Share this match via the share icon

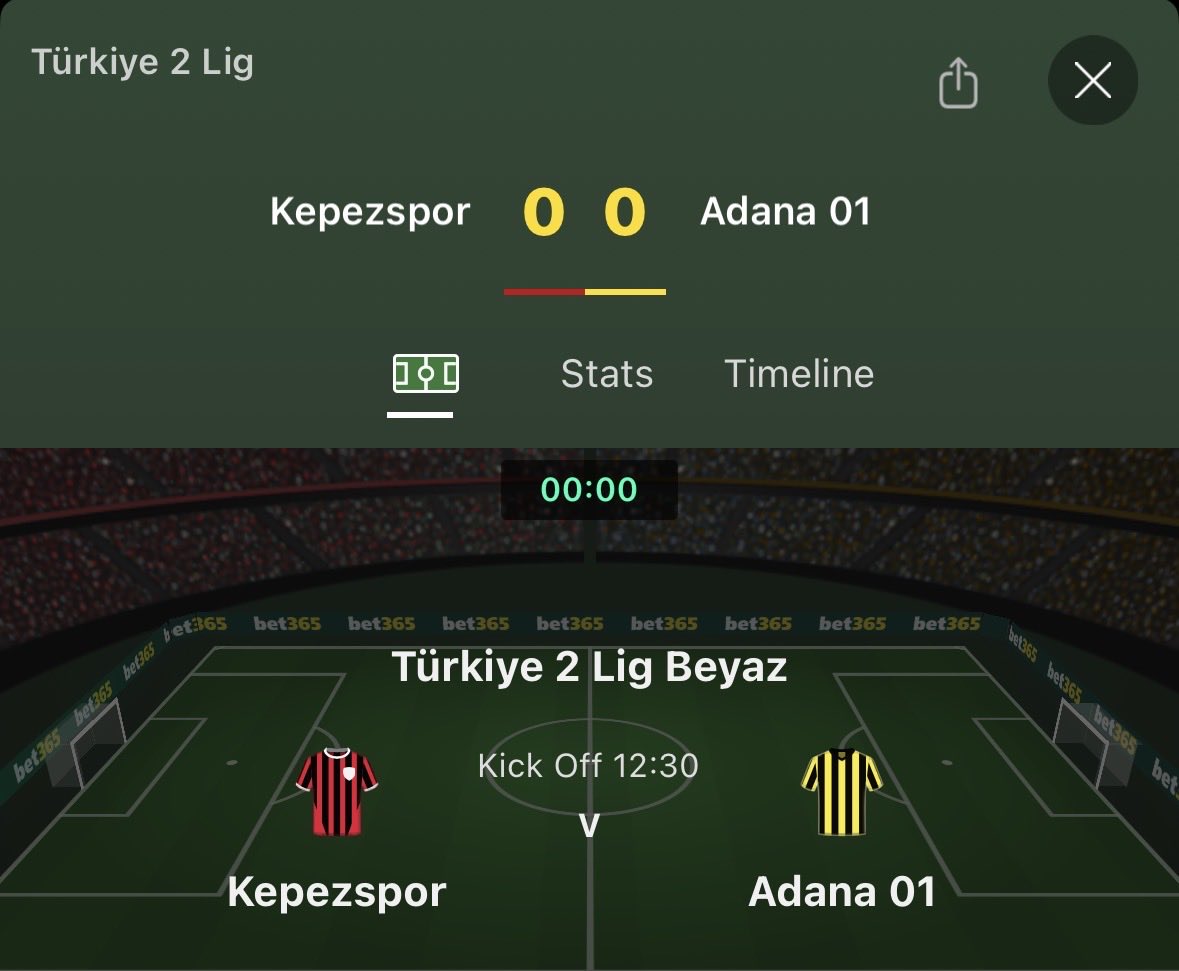click(957, 83)
